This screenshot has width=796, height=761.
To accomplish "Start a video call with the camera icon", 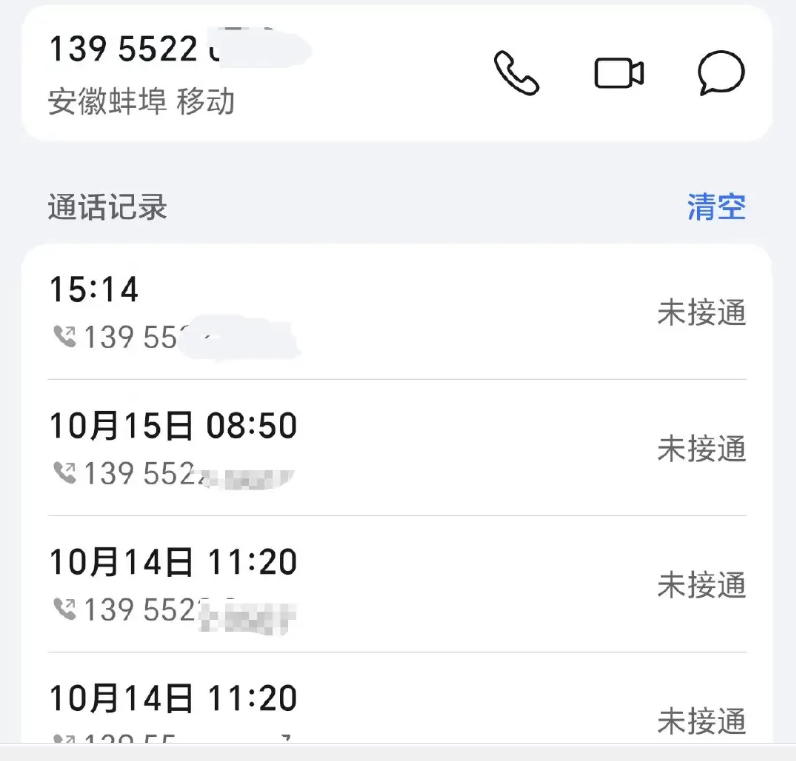I will [619, 73].
